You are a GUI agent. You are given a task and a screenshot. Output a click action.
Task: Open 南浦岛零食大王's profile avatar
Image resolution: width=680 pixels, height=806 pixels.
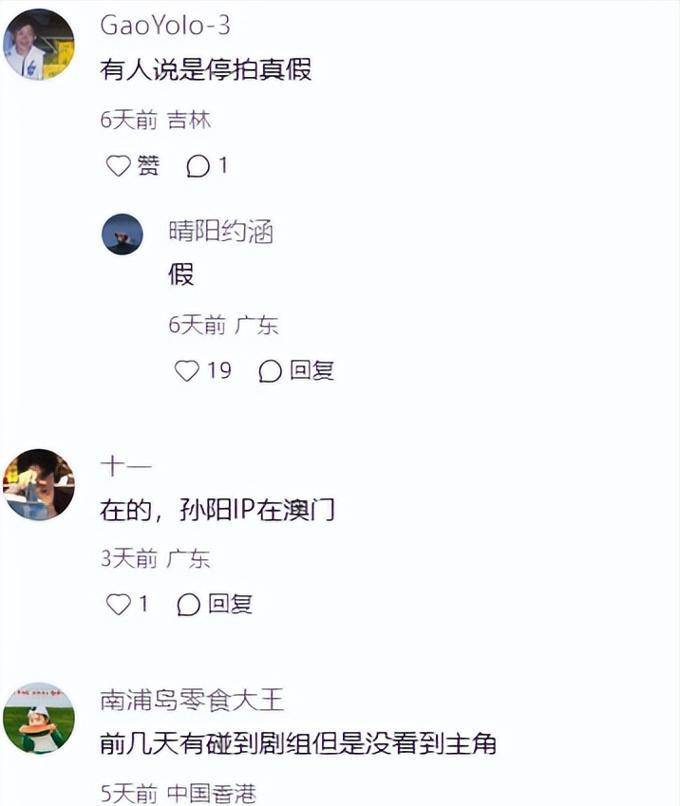pyautogui.click(x=38, y=718)
